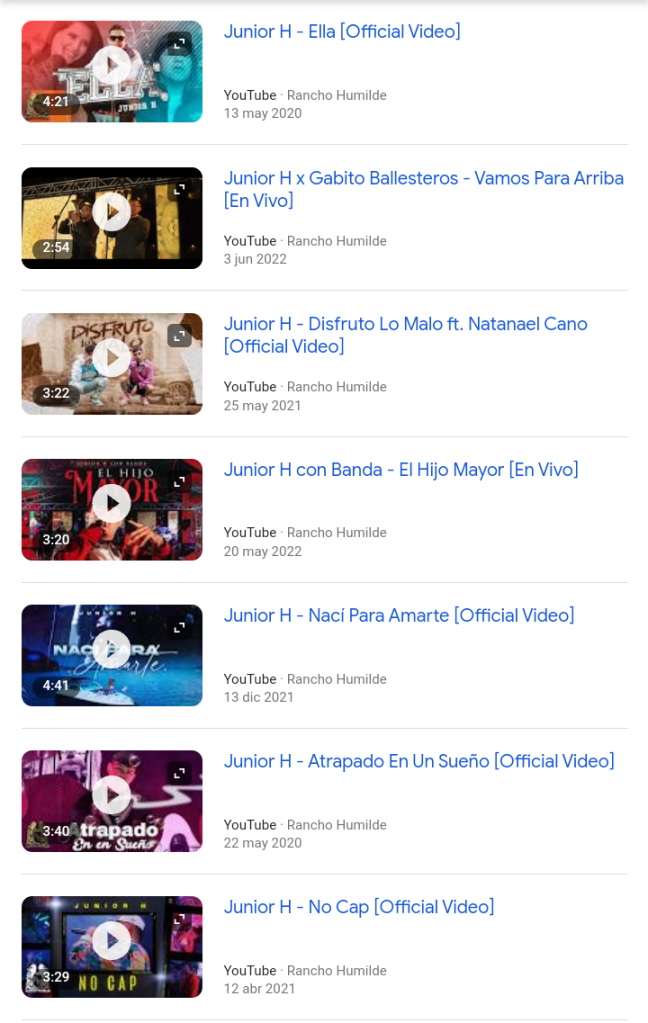Open the Atrapado En Un Sueño video link
The image size is (648, 1023).
418,762
